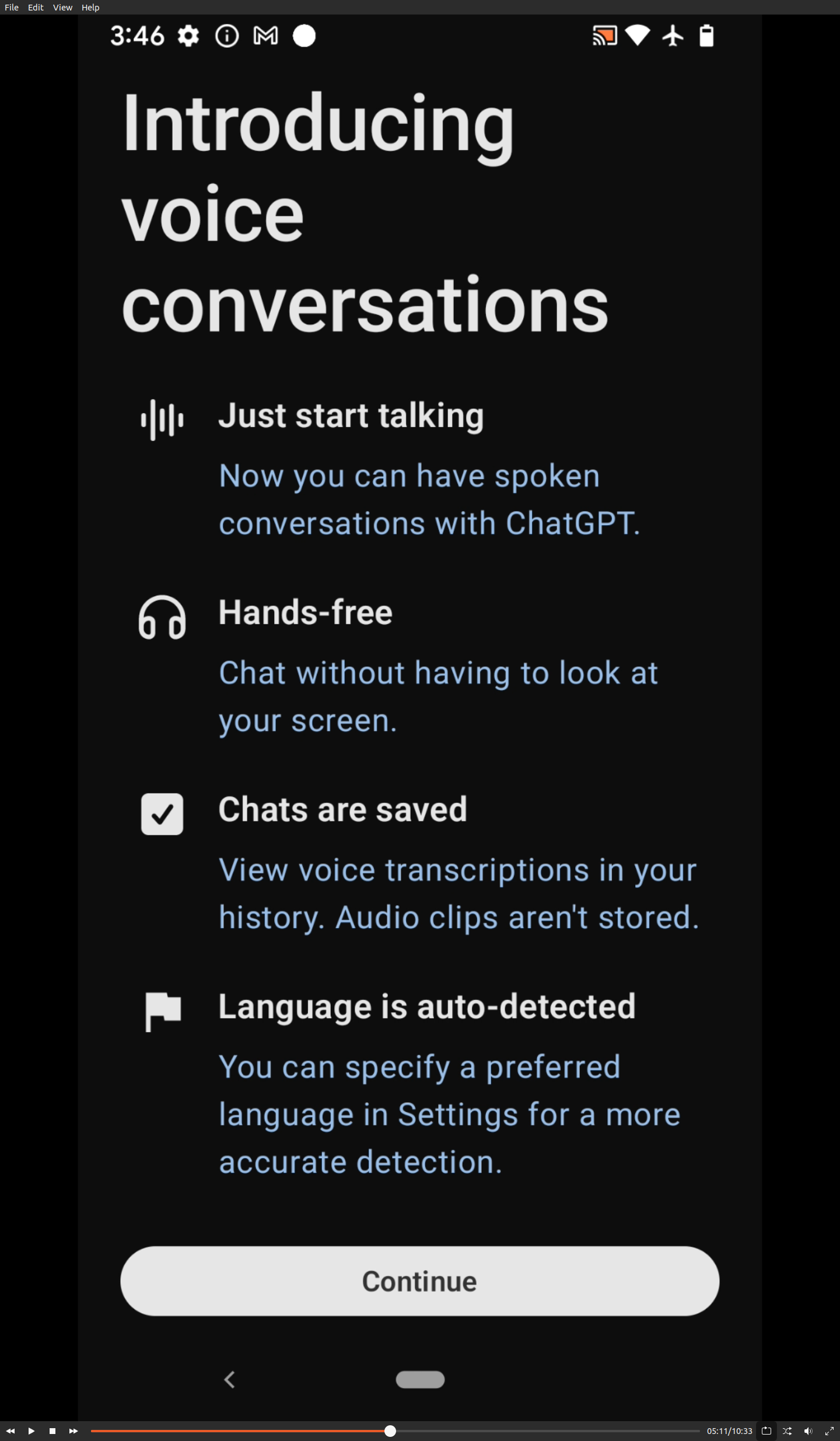Toggle shuffle playback

tap(787, 1431)
